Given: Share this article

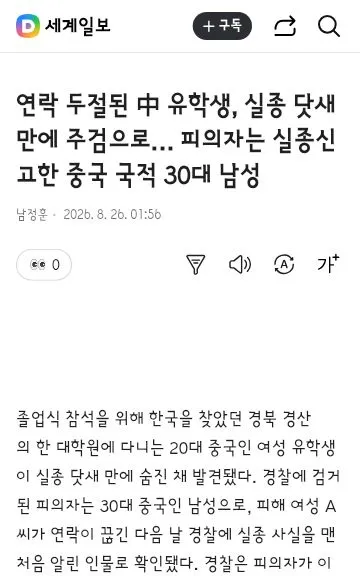Looking at the screenshot, I should pyautogui.click(x=285, y=26).
